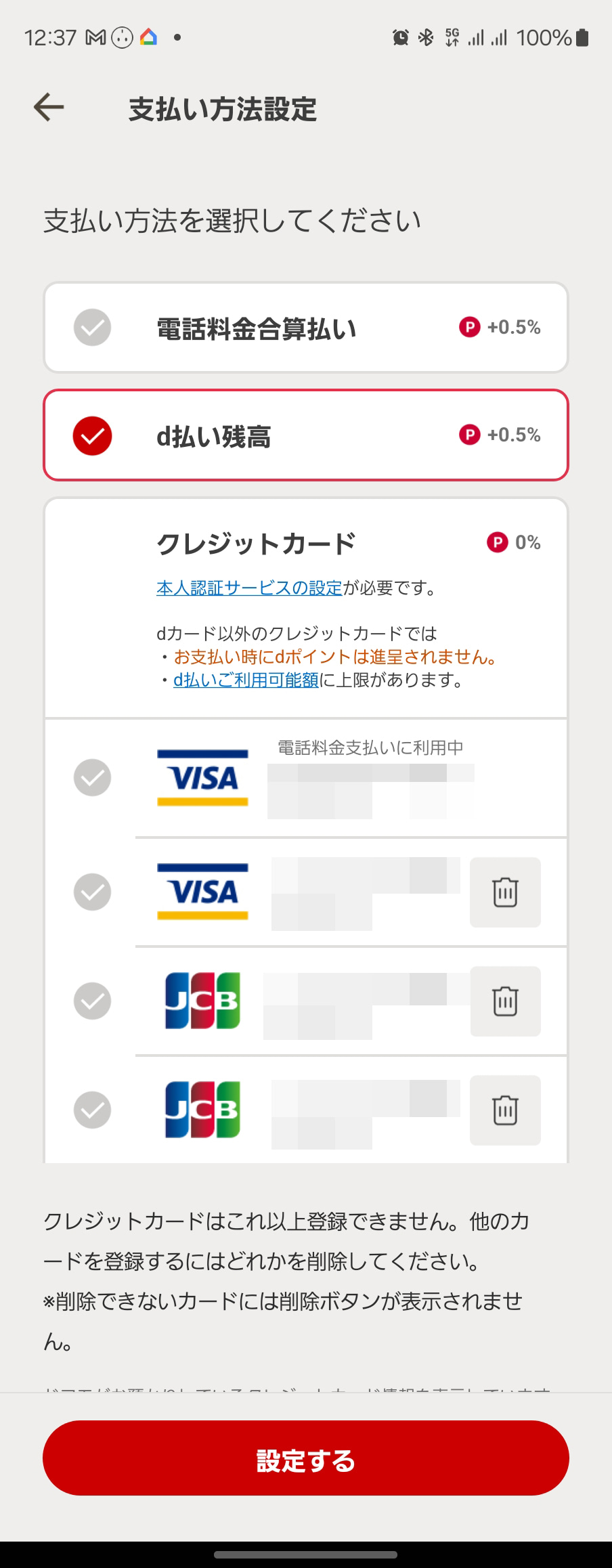Screen dimensions: 612x1568
Task: Click the 0% point badge on クレジットカード
Action: (497, 542)
